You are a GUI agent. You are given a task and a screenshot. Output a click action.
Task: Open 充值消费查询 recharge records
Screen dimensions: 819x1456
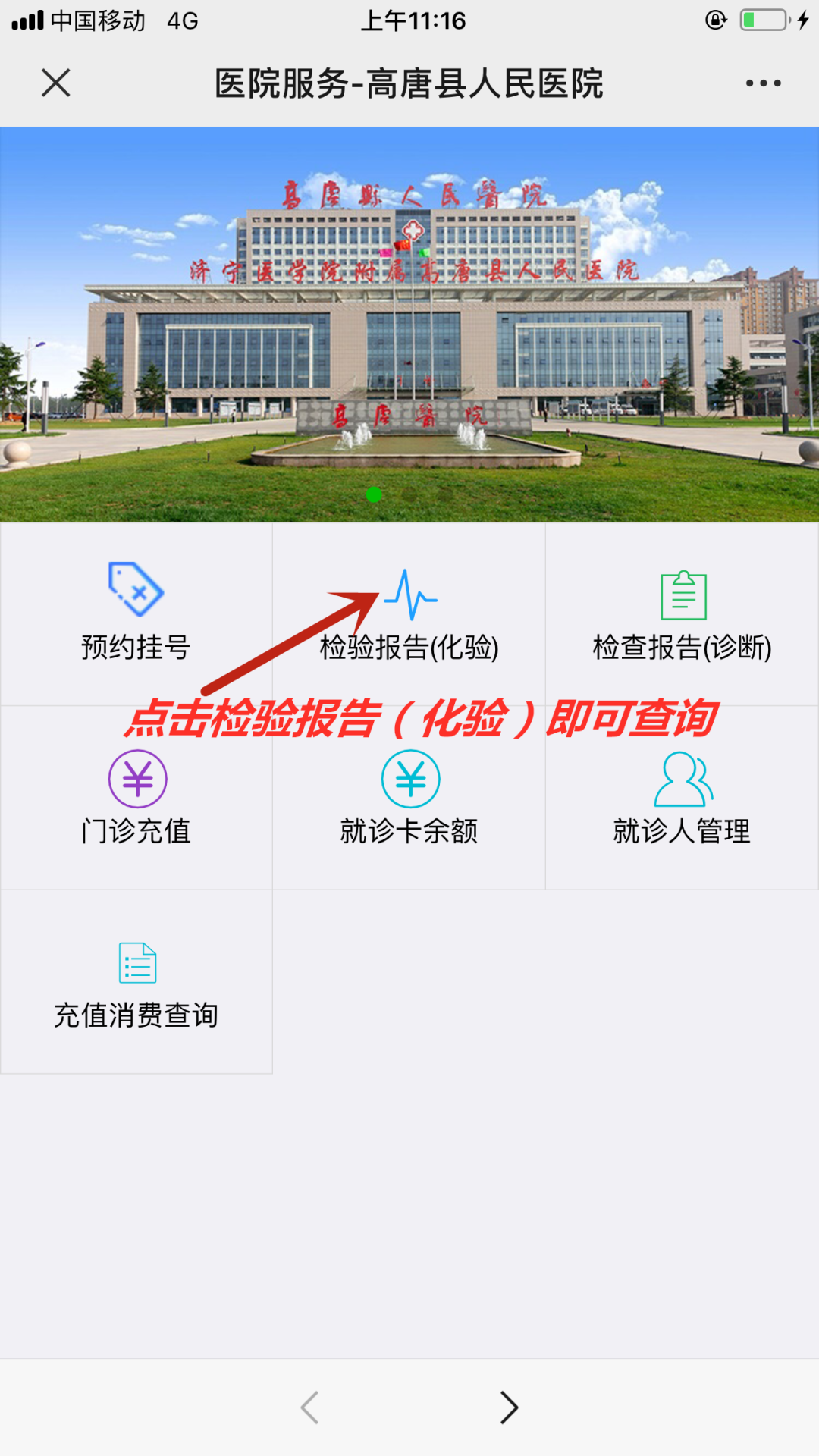136,982
